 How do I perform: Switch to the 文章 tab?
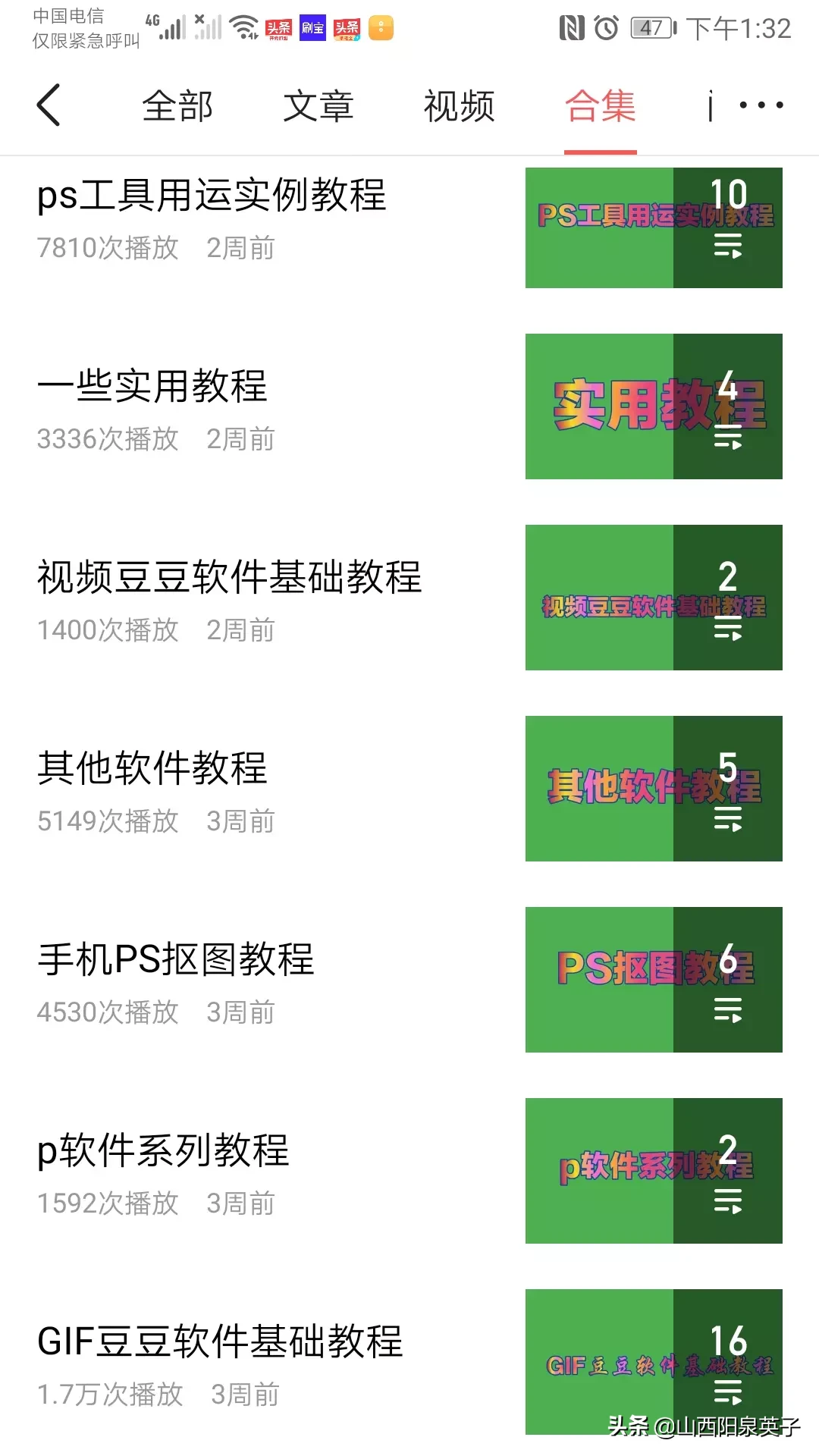tap(318, 106)
